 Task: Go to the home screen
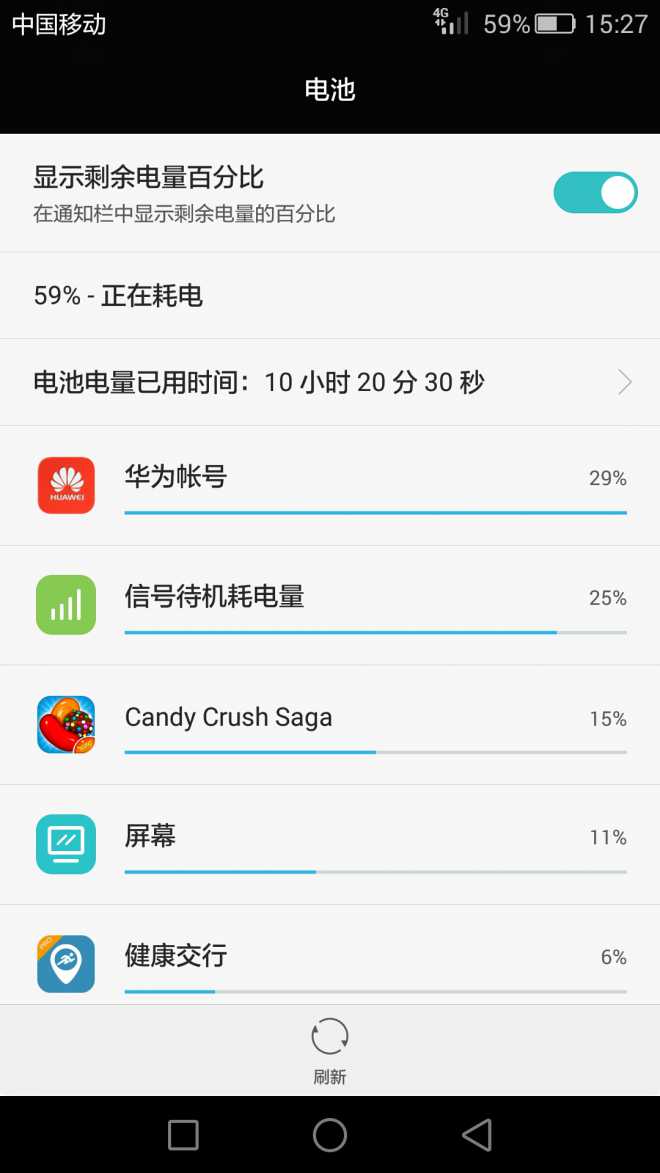pos(330,1135)
